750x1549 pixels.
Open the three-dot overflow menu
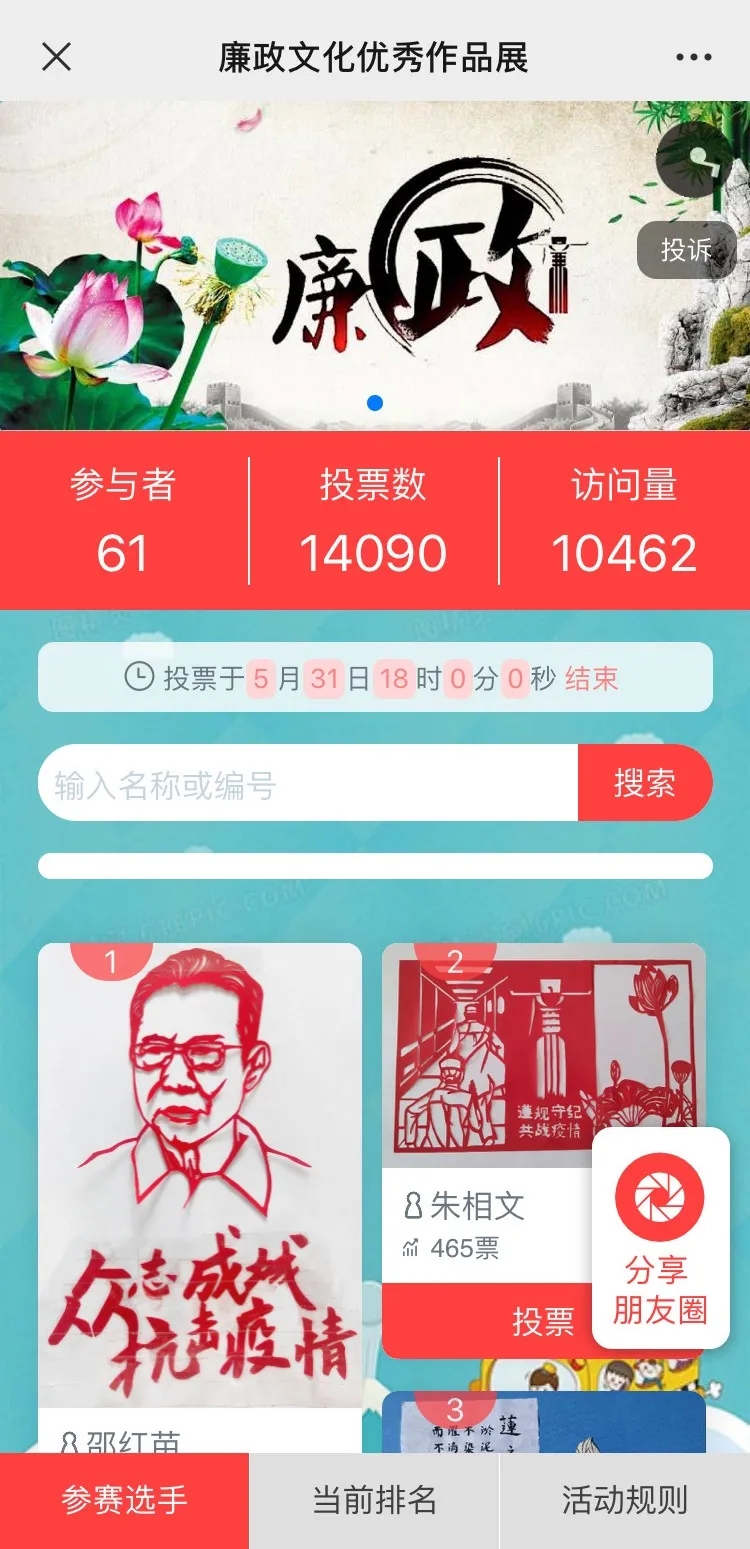pos(694,57)
